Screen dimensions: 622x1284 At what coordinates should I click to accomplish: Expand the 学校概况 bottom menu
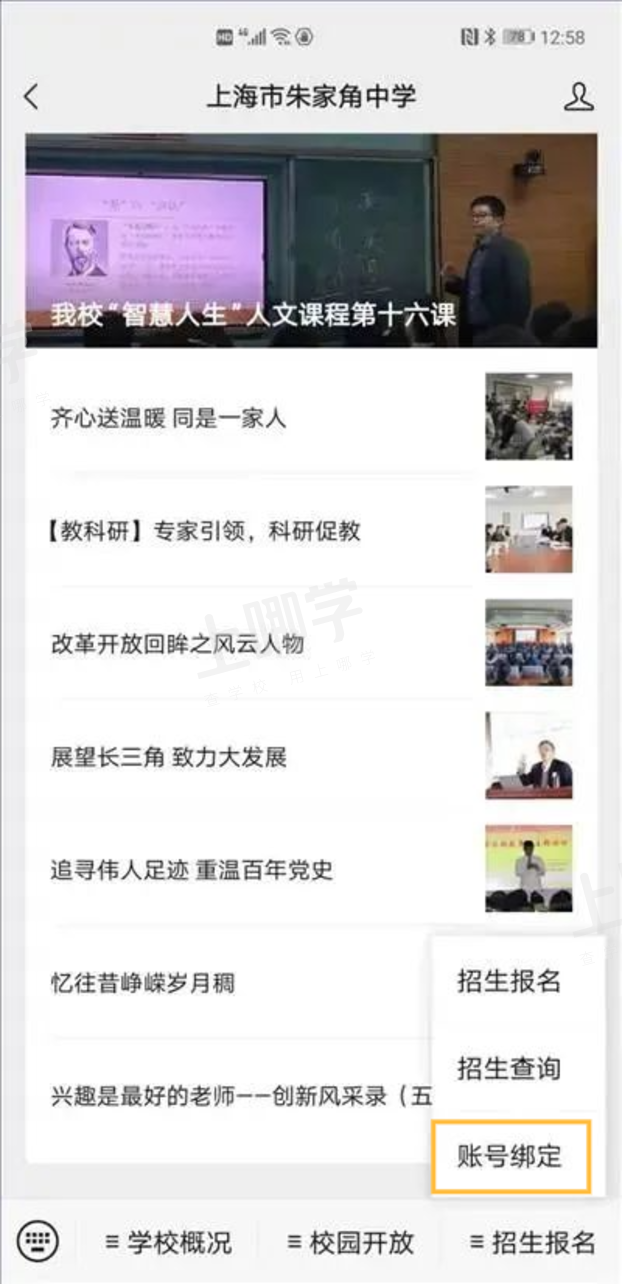(x=168, y=1243)
